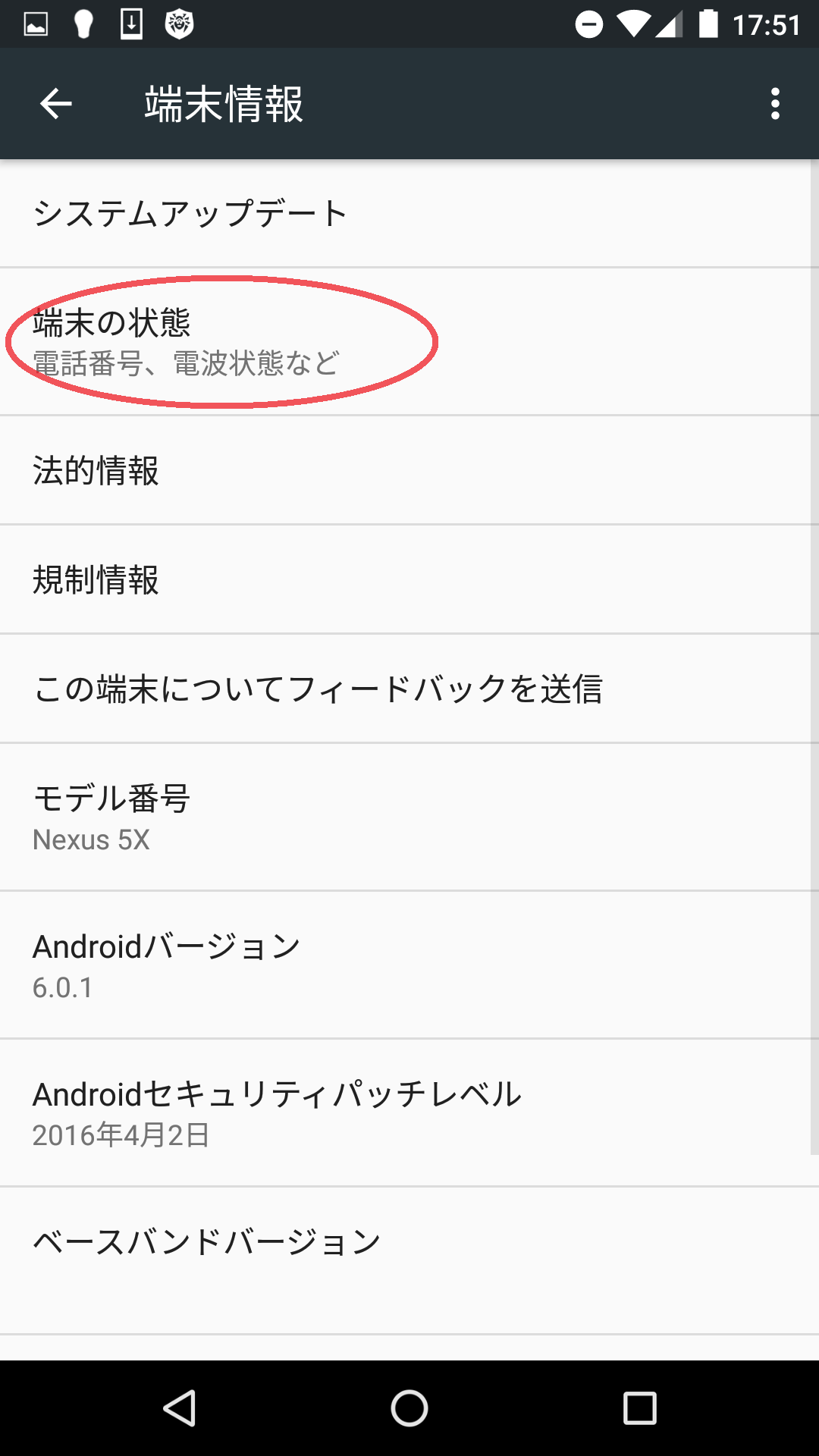Open 規制情報
Screen dimensions: 819x1456
[x=409, y=579]
